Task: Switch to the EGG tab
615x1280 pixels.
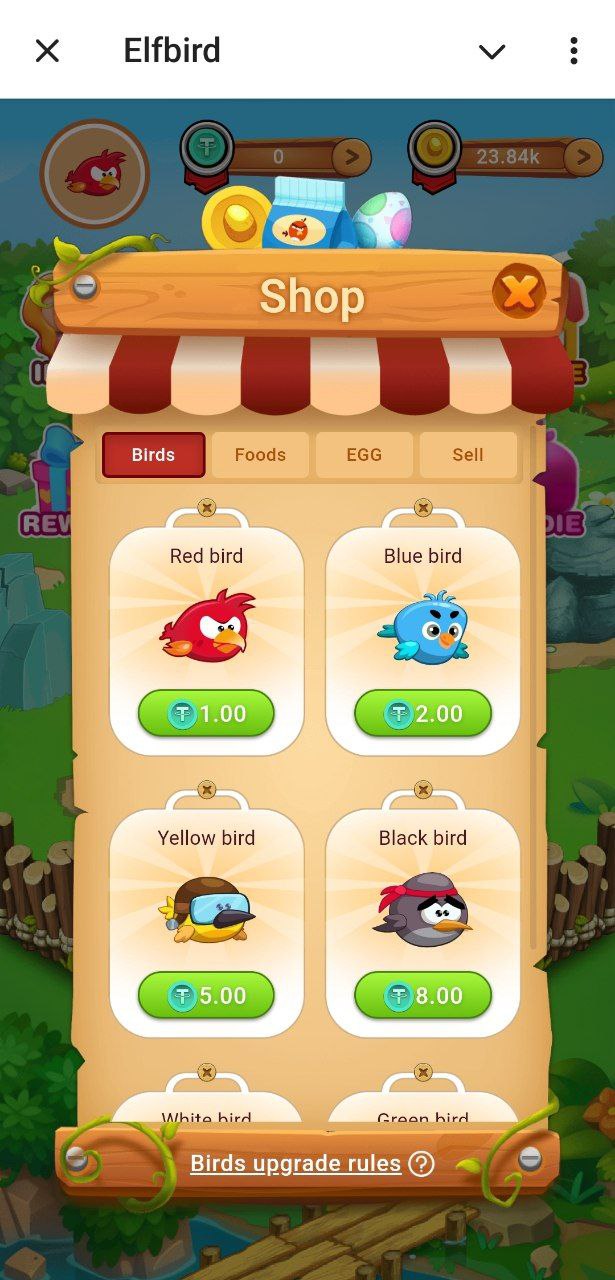Action: click(364, 455)
